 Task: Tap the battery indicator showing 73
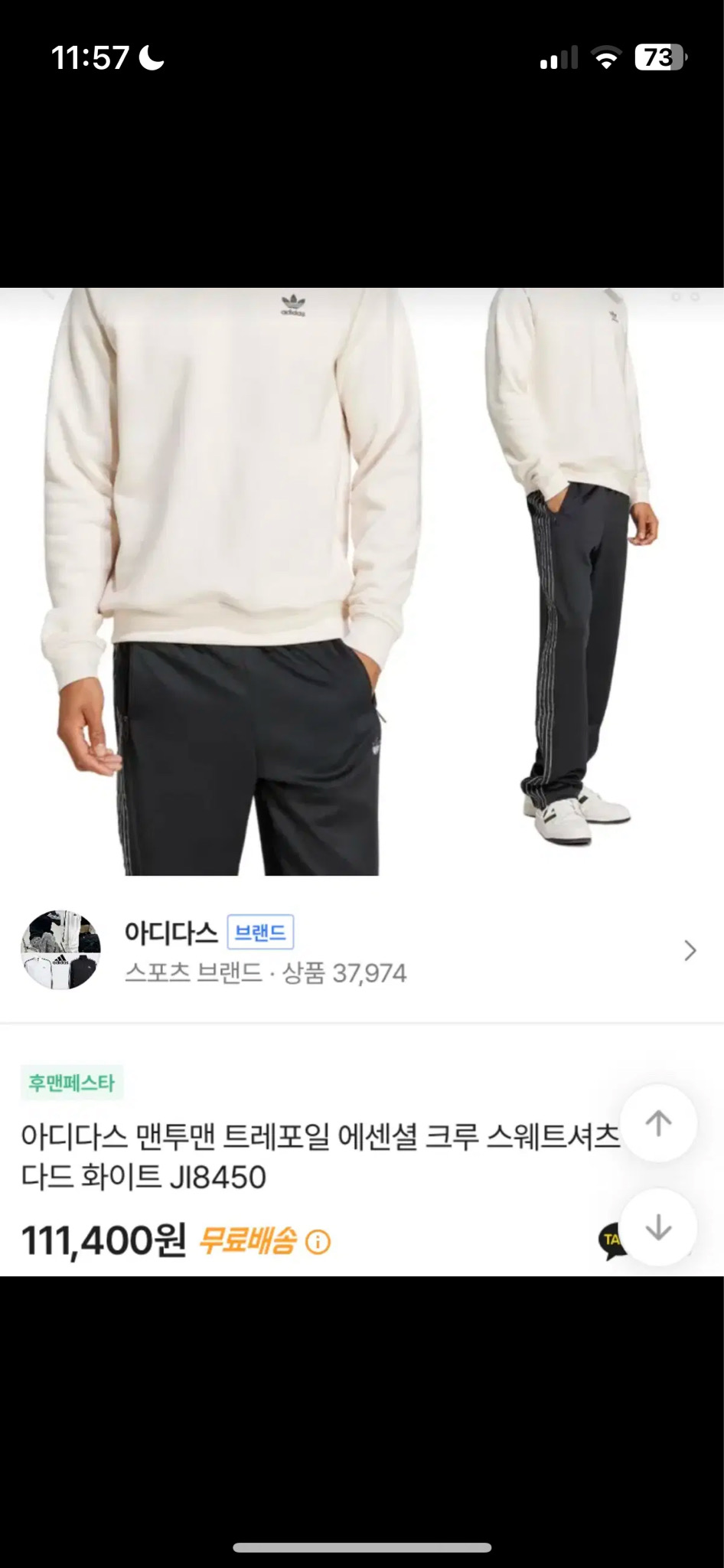(660, 57)
